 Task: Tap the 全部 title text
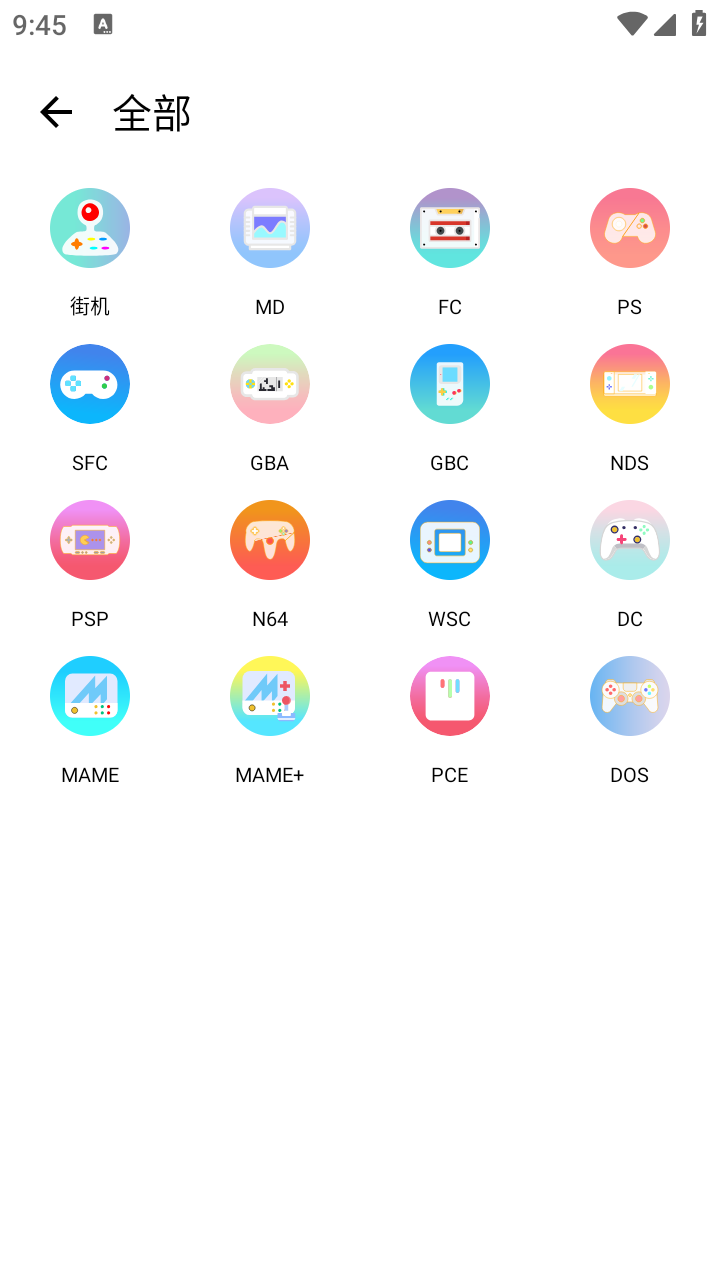(152, 113)
